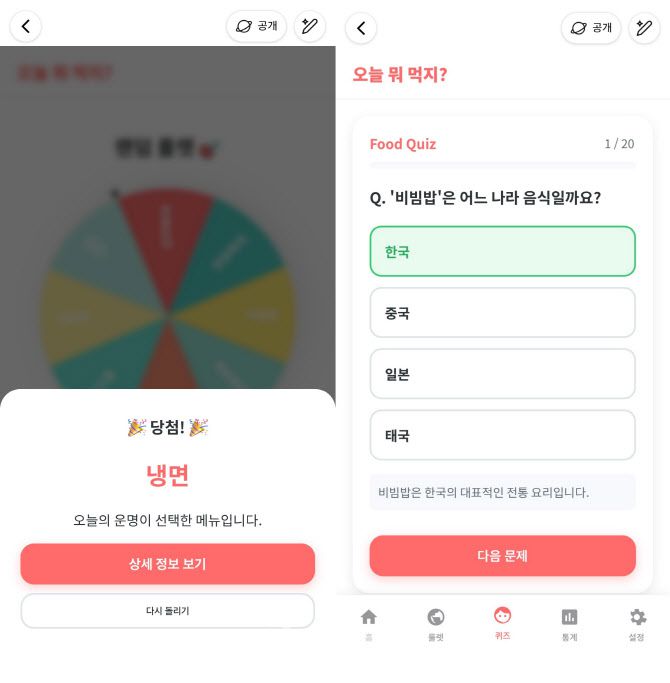
Task: Tap the 공개 button above the Food Quiz screen
Action: tap(591, 28)
